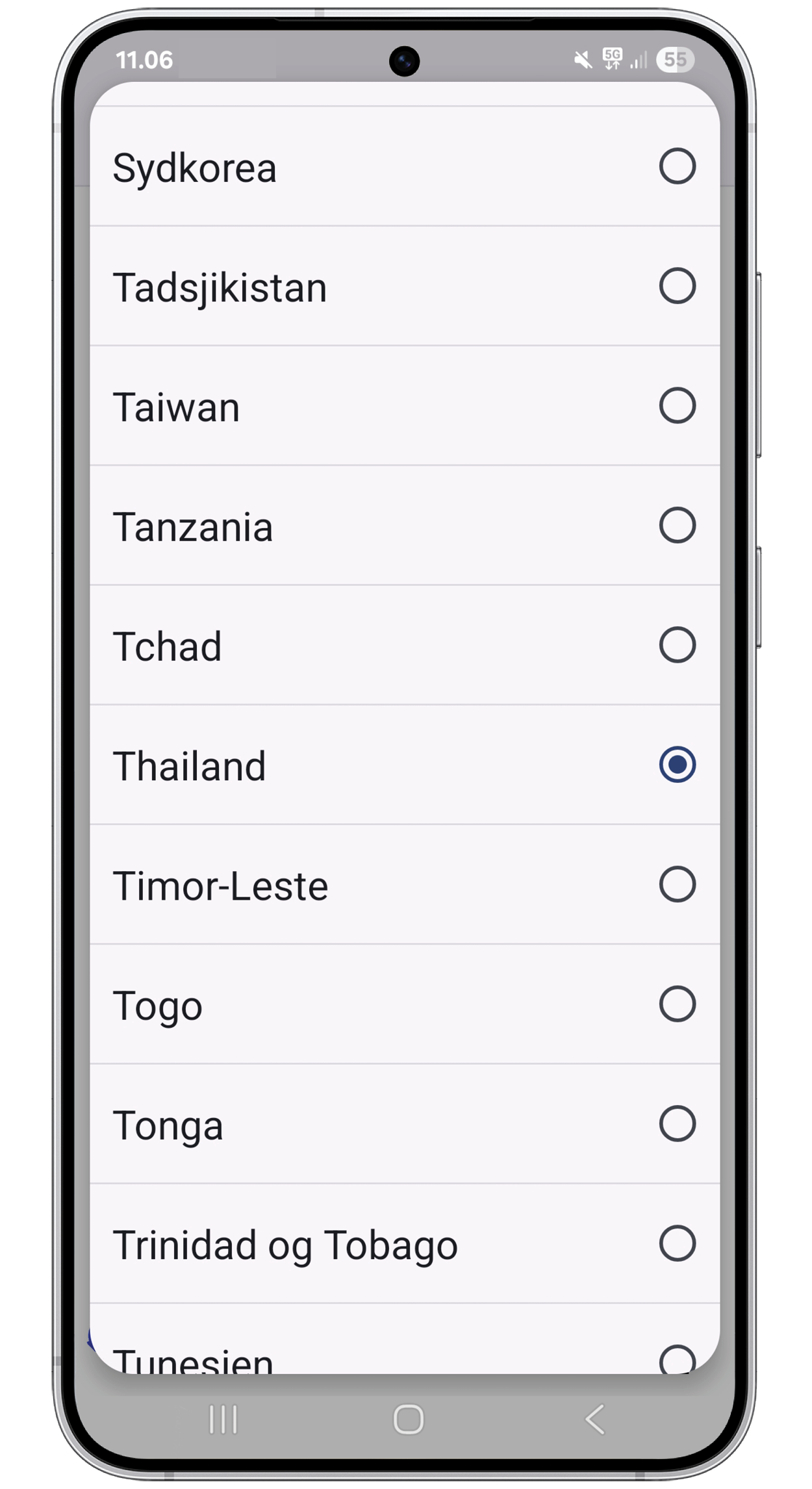This screenshot has width=812, height=1489.
Task: Select Trinidad og Tobago
Action: click(404, 1243)
